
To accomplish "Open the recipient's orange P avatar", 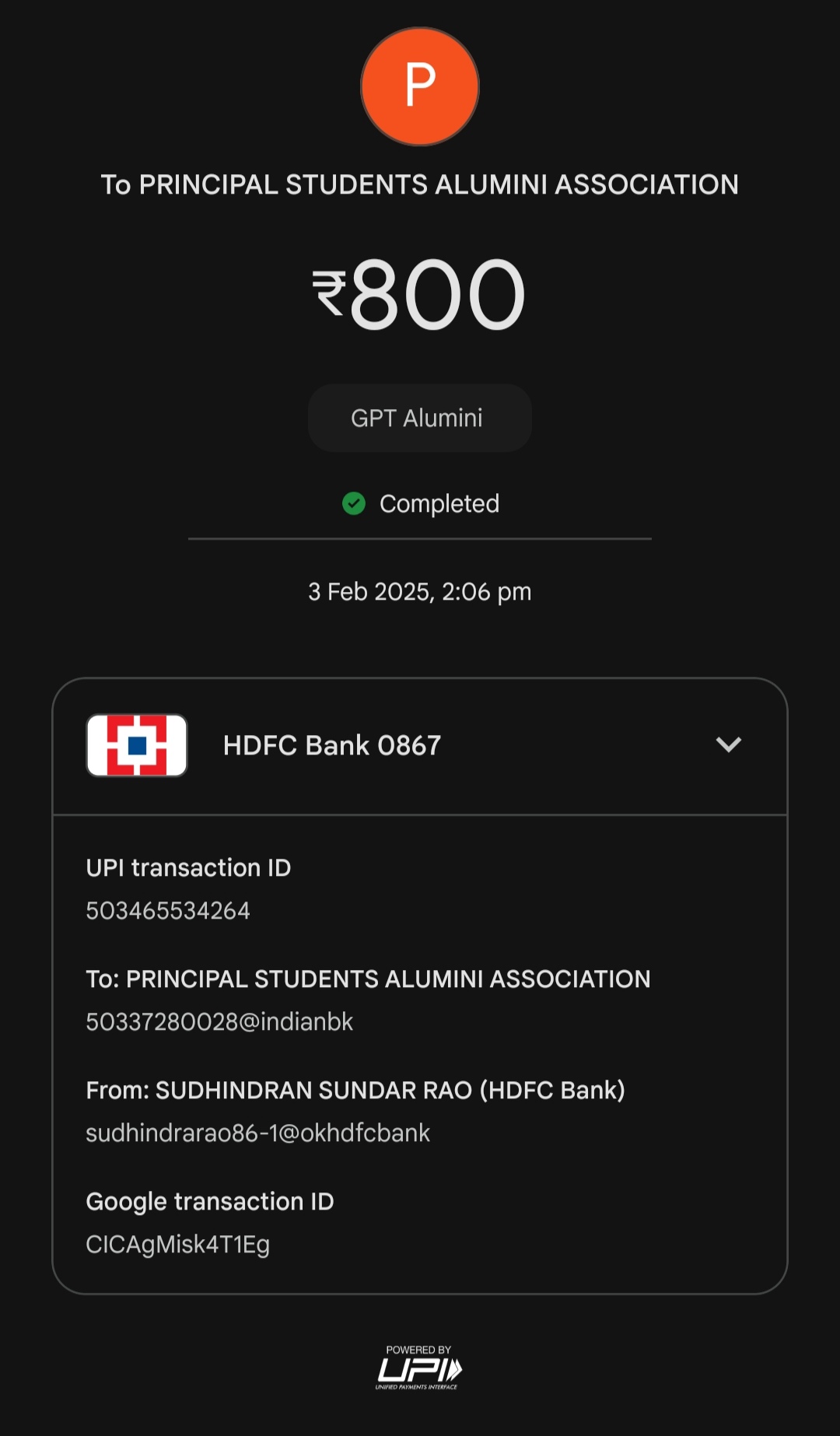I will pyautogui.click(x=420, y=86).
